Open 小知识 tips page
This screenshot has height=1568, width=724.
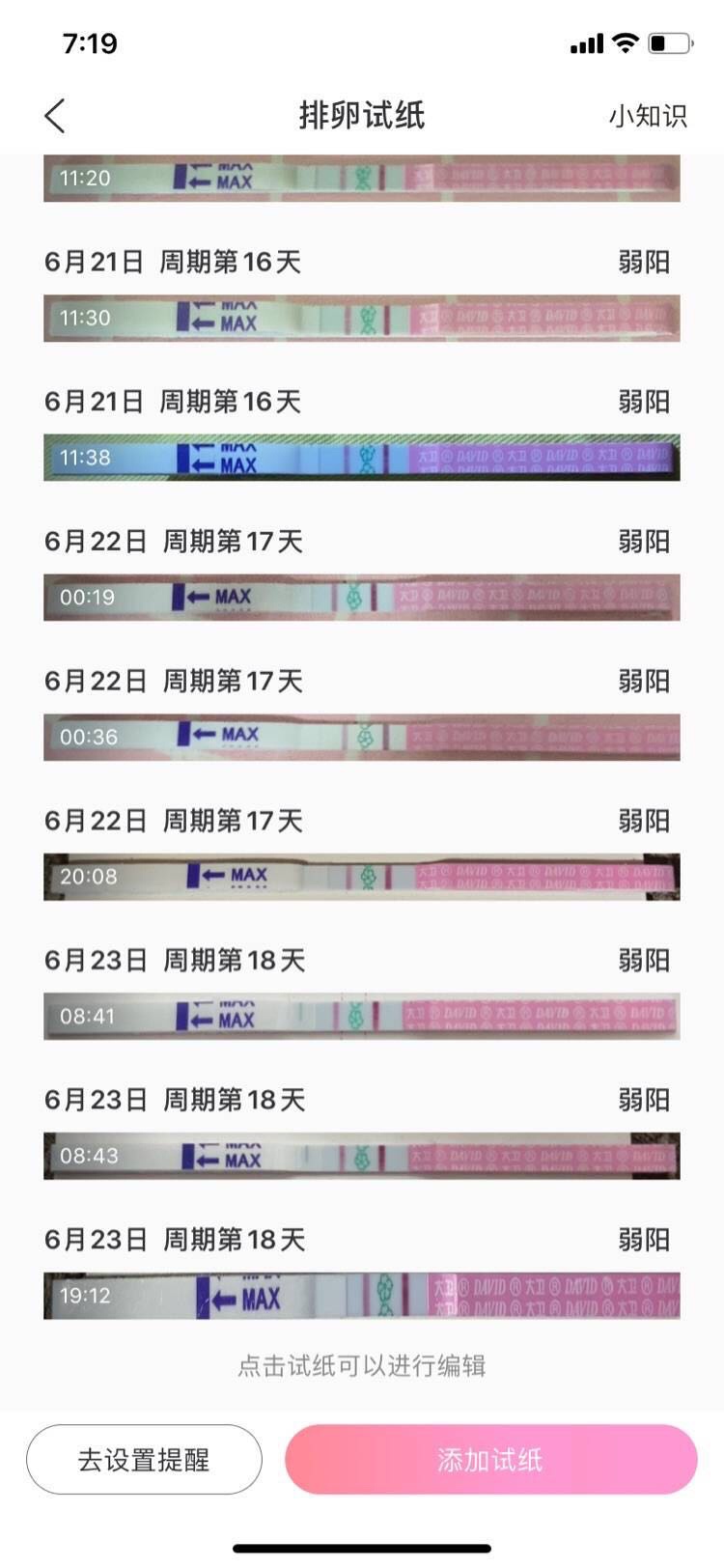647,116
